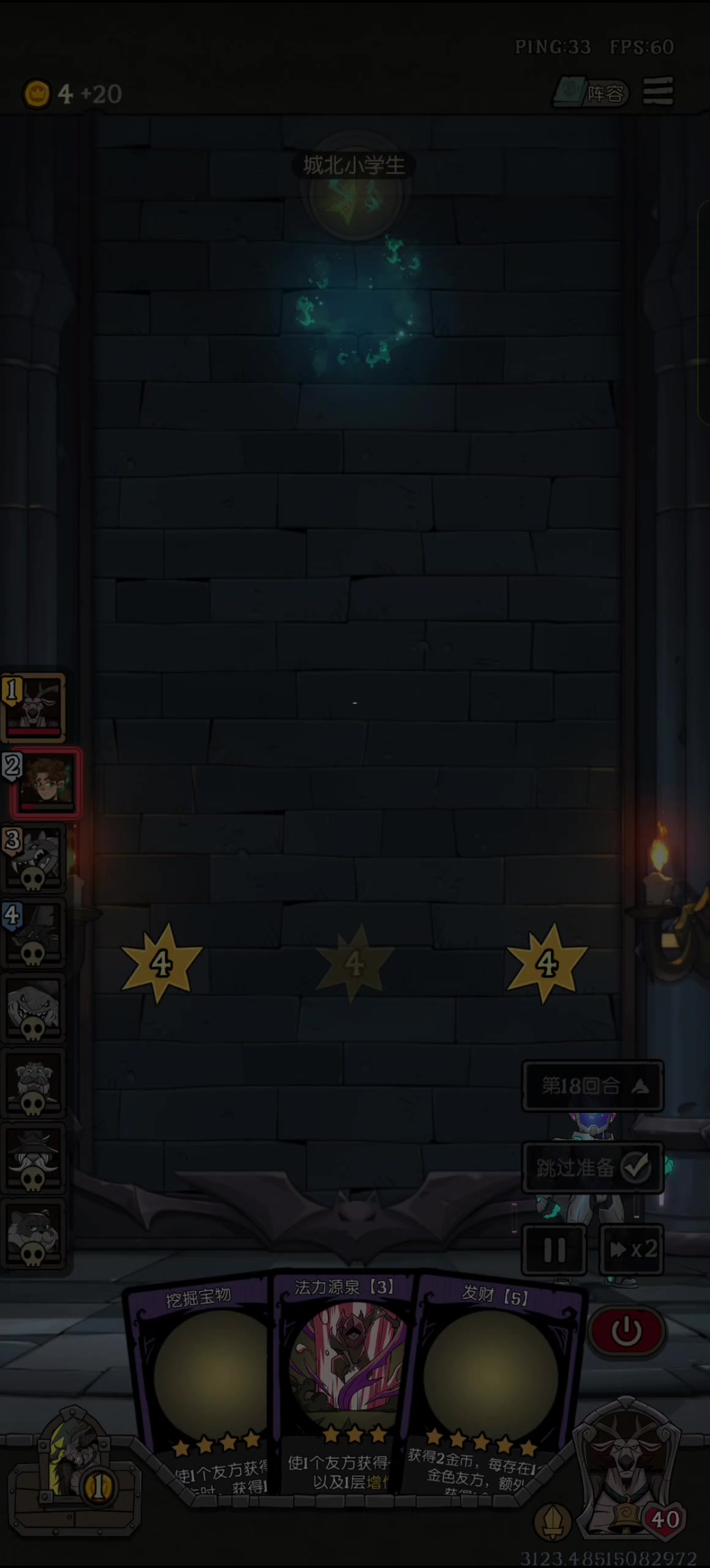Tap the red power button
Screen dimensions: 710x1568
[626, 1331]
